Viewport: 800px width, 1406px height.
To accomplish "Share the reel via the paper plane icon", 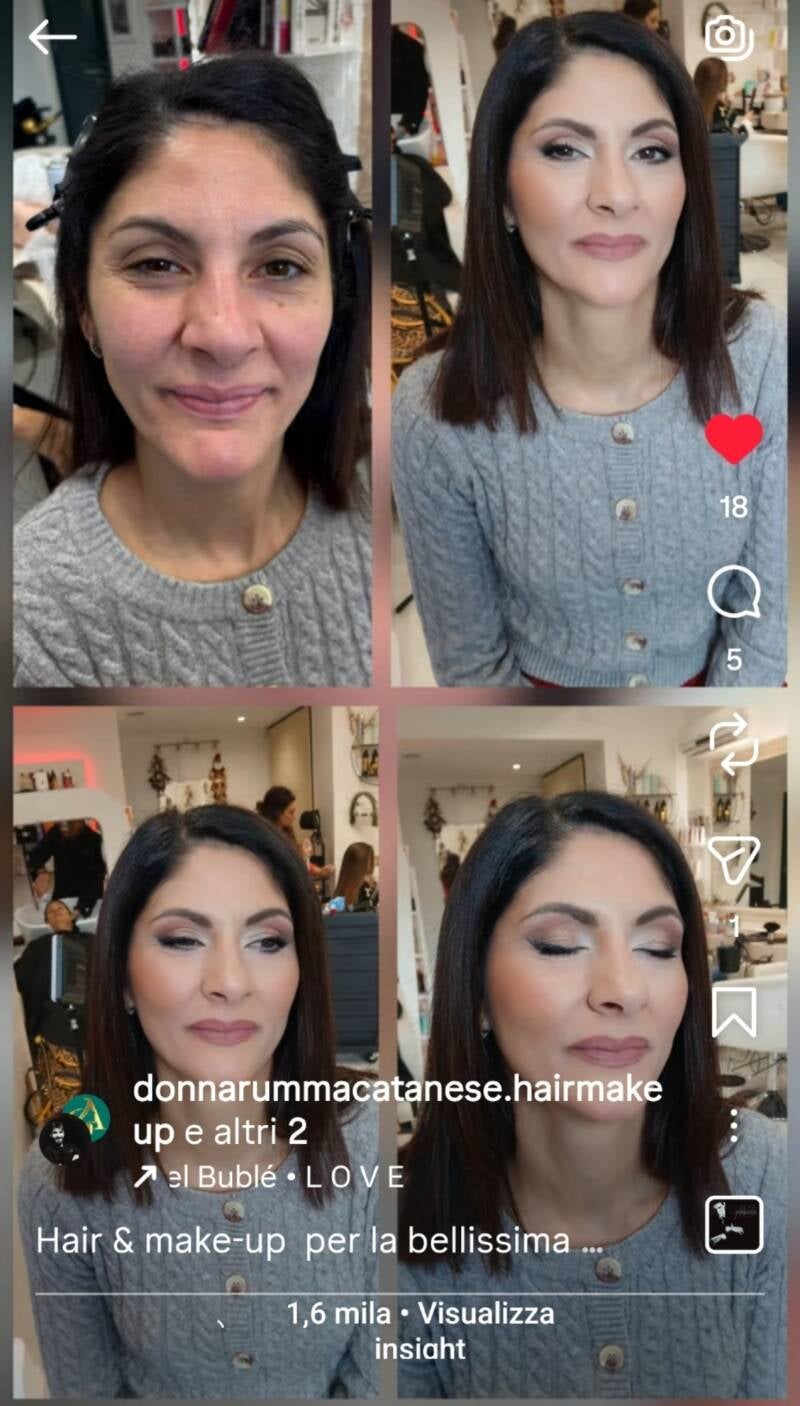I will [734, 858].
